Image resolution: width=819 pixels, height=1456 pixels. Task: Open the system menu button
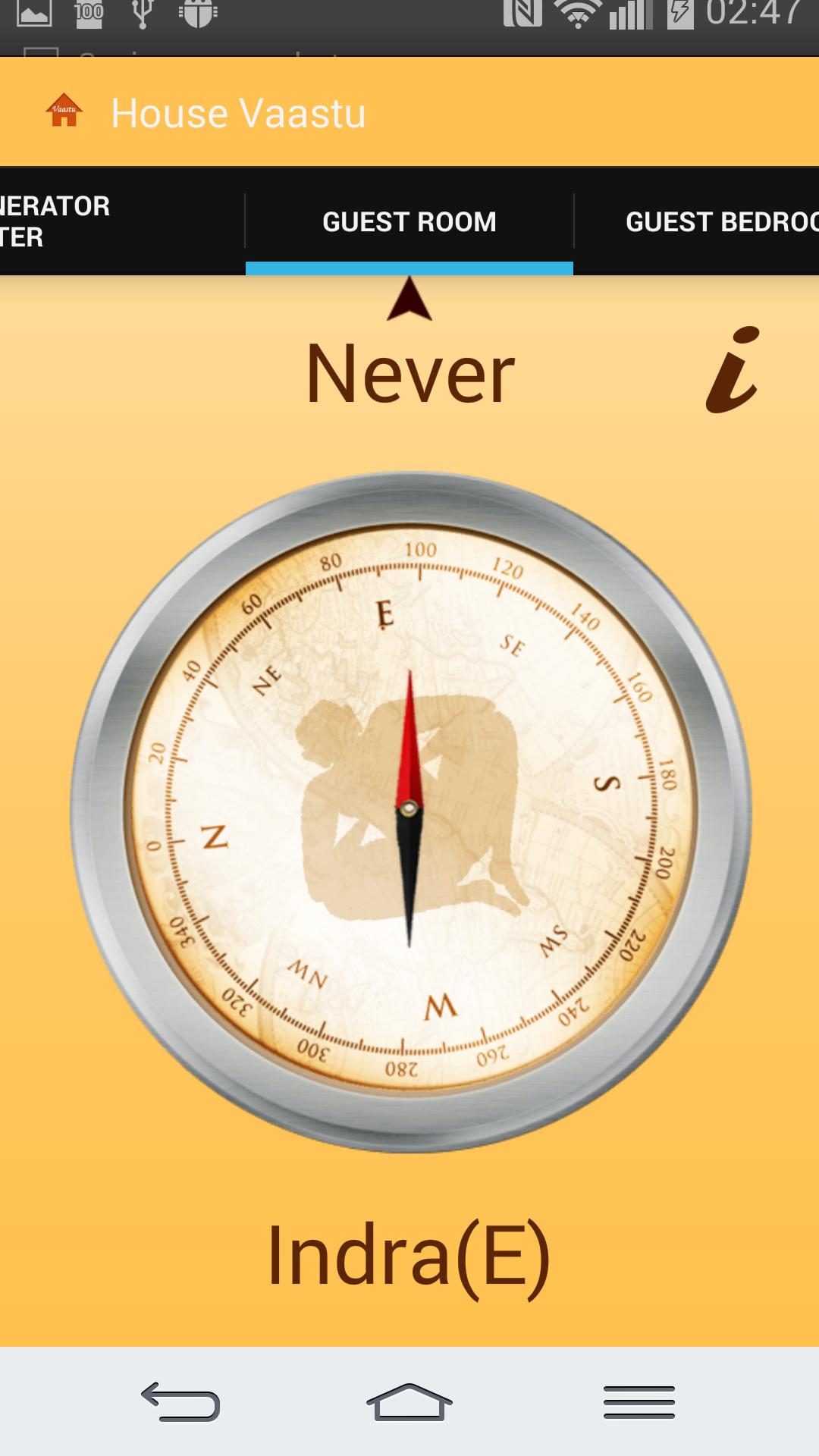pyautogui.click(x=639, y=1401)
